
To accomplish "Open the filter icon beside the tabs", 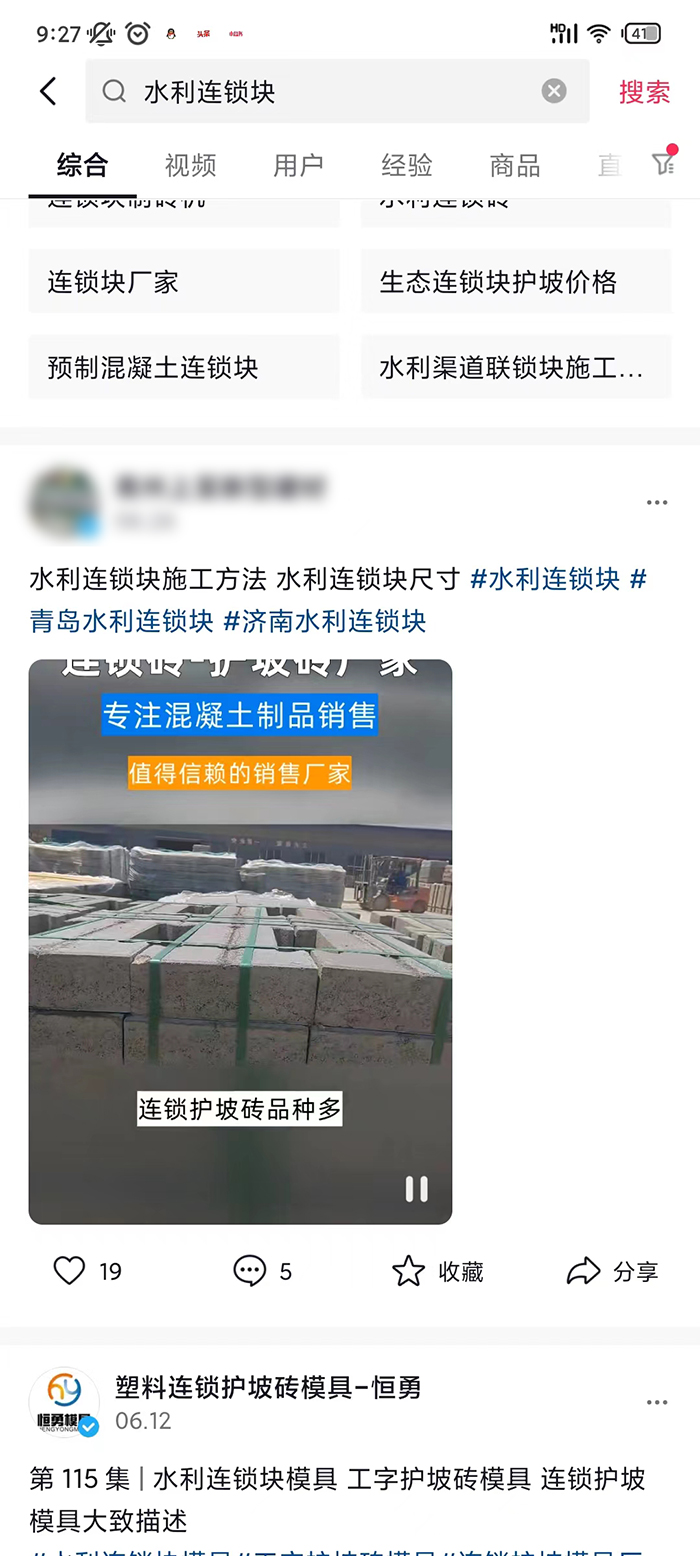I will (x=663, y=164).
